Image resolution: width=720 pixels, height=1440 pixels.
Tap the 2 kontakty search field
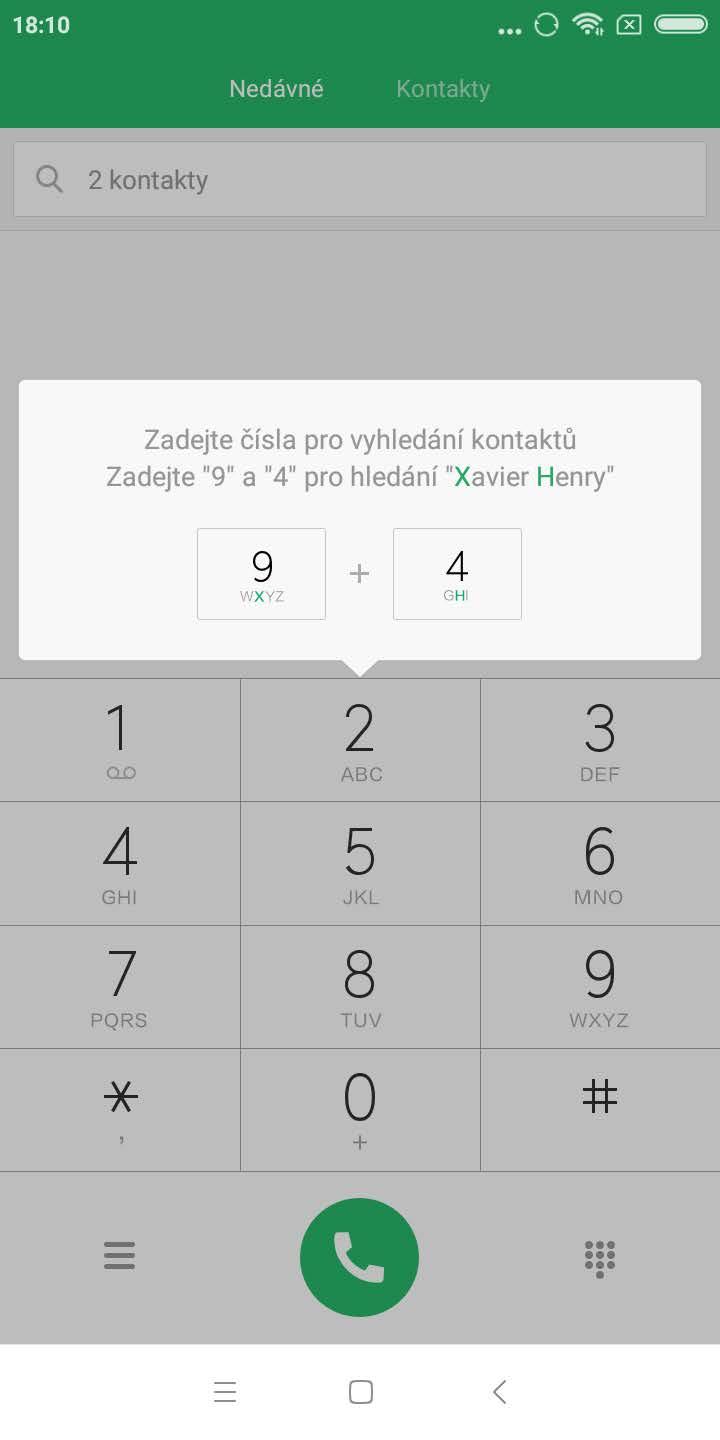[x=360, y=180]
